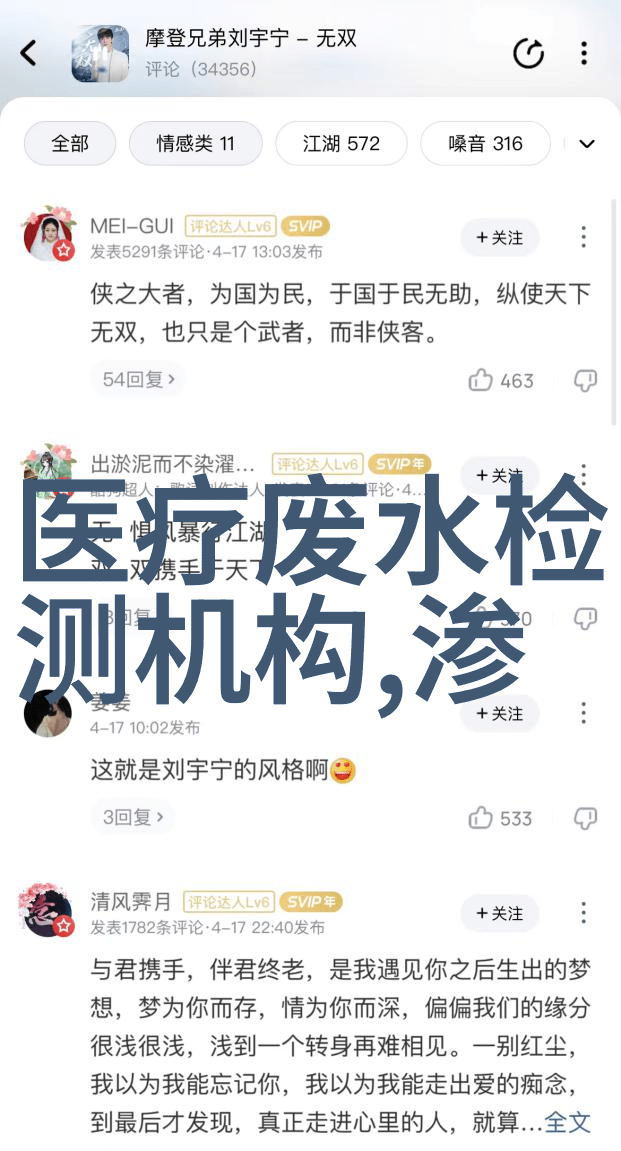Image resolution: width=621 pixels, height=1151 pixels.
Task: Filter comments by 江湖 572
Action: pyautogui.click(x=341, y=143)
